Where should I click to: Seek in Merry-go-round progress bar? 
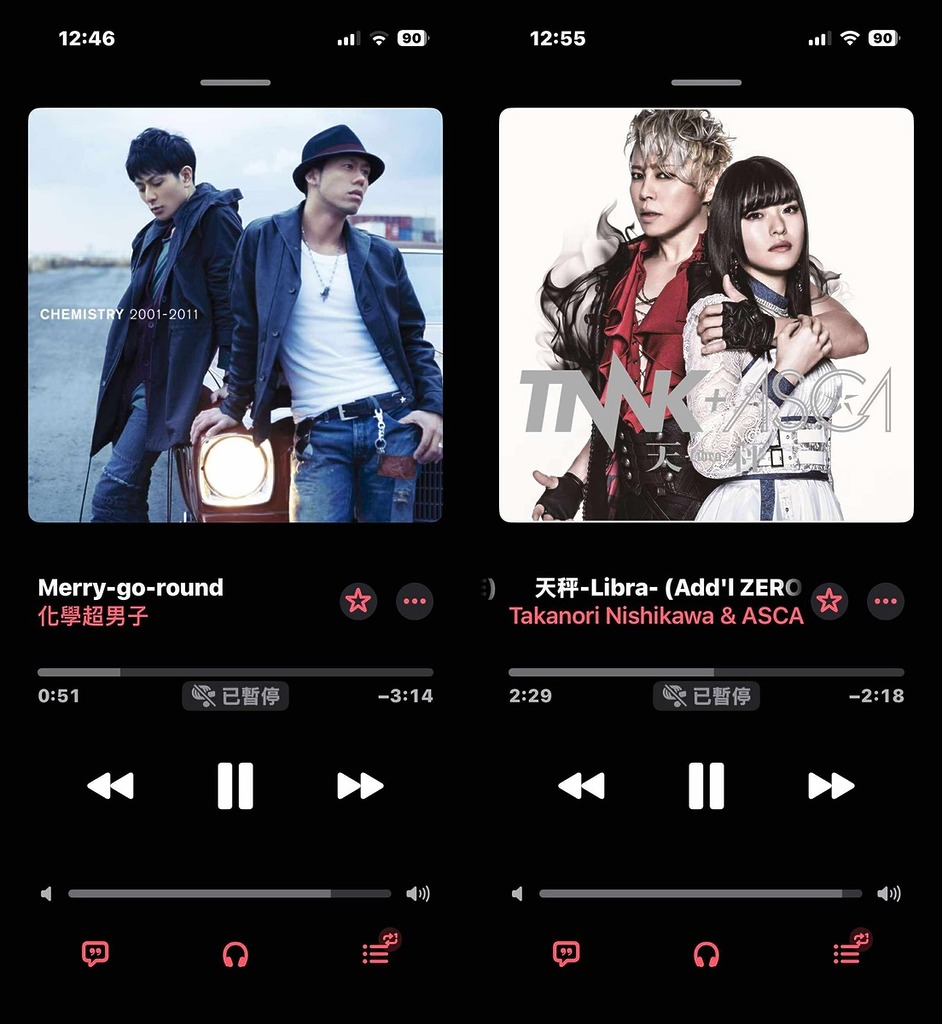coord(235,672)
